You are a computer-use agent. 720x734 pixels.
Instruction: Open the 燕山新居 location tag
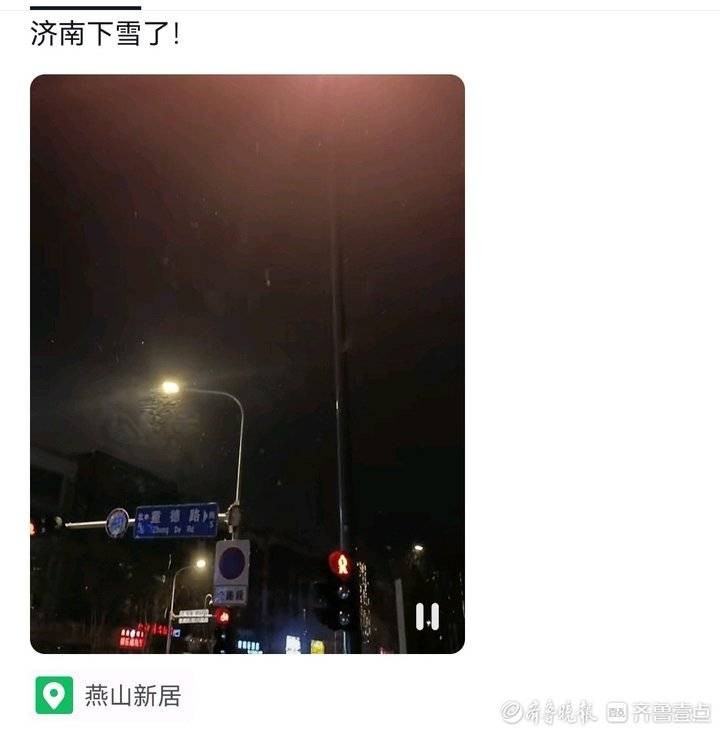pyautogui.click(x=110, y=695)
